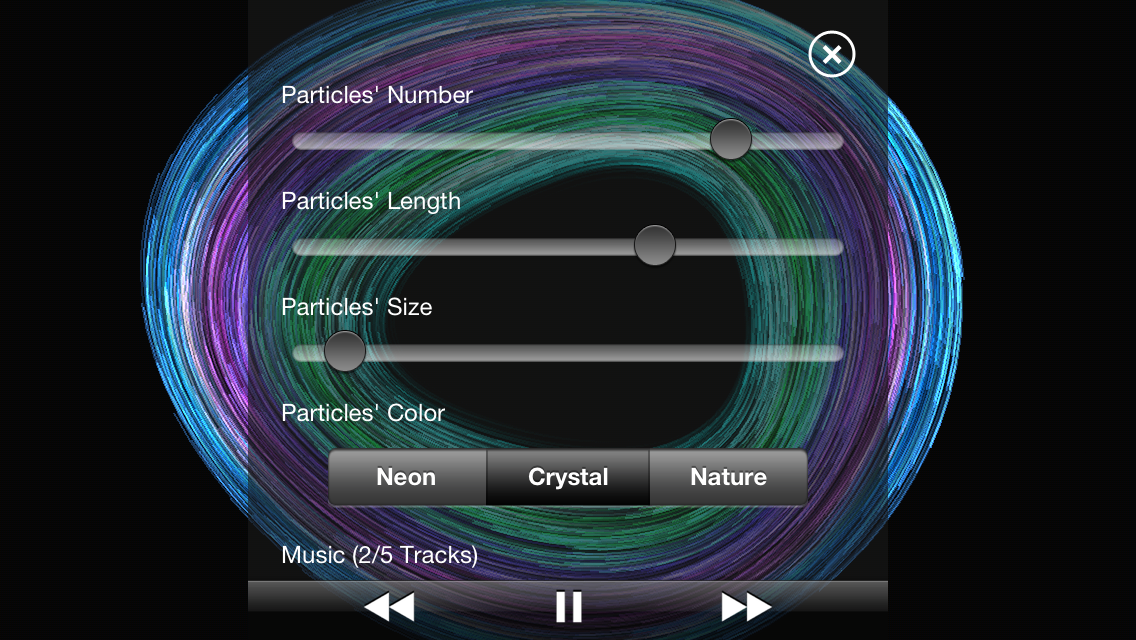Choose the Crystal color option

tap(568, 477)
